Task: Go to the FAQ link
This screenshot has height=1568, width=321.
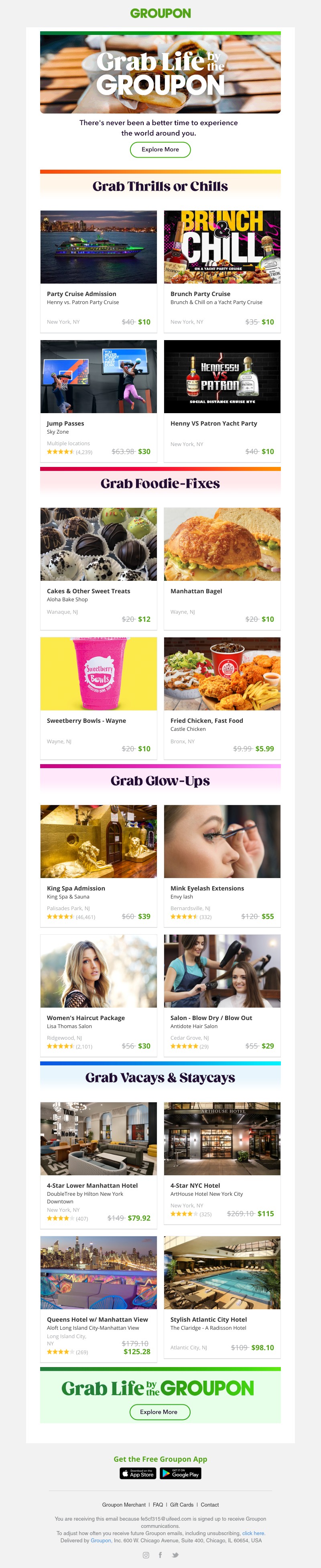Action: click(x=158, y=1505)
